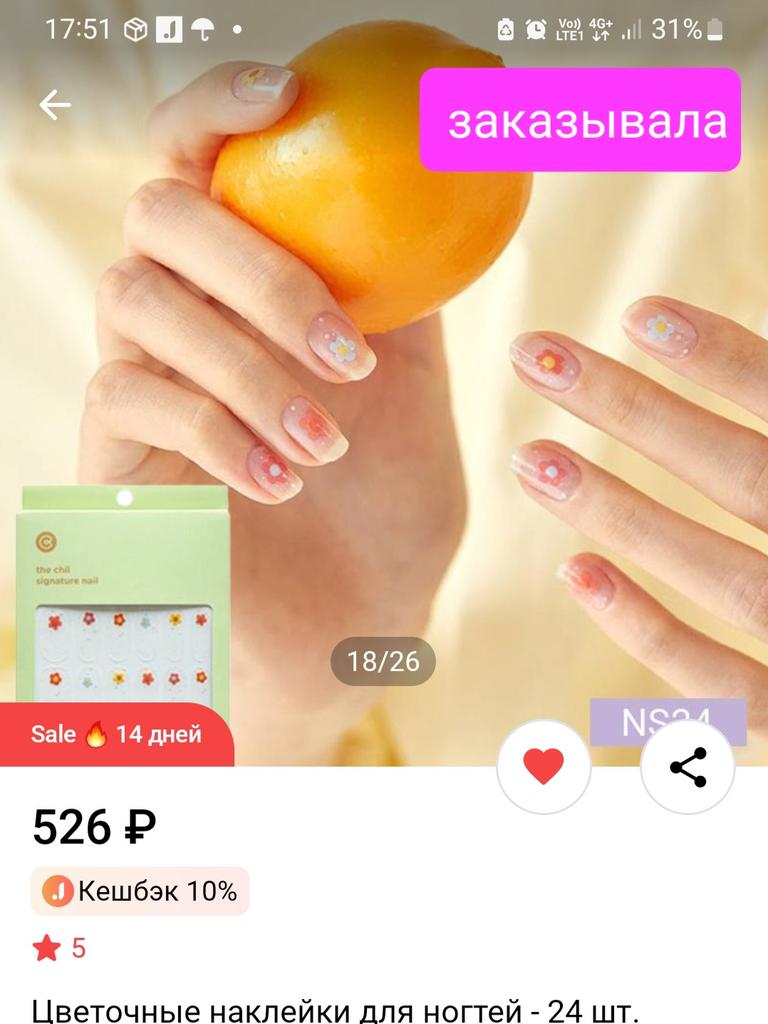
Task: View the 5-star product rating
Action: 60,948
